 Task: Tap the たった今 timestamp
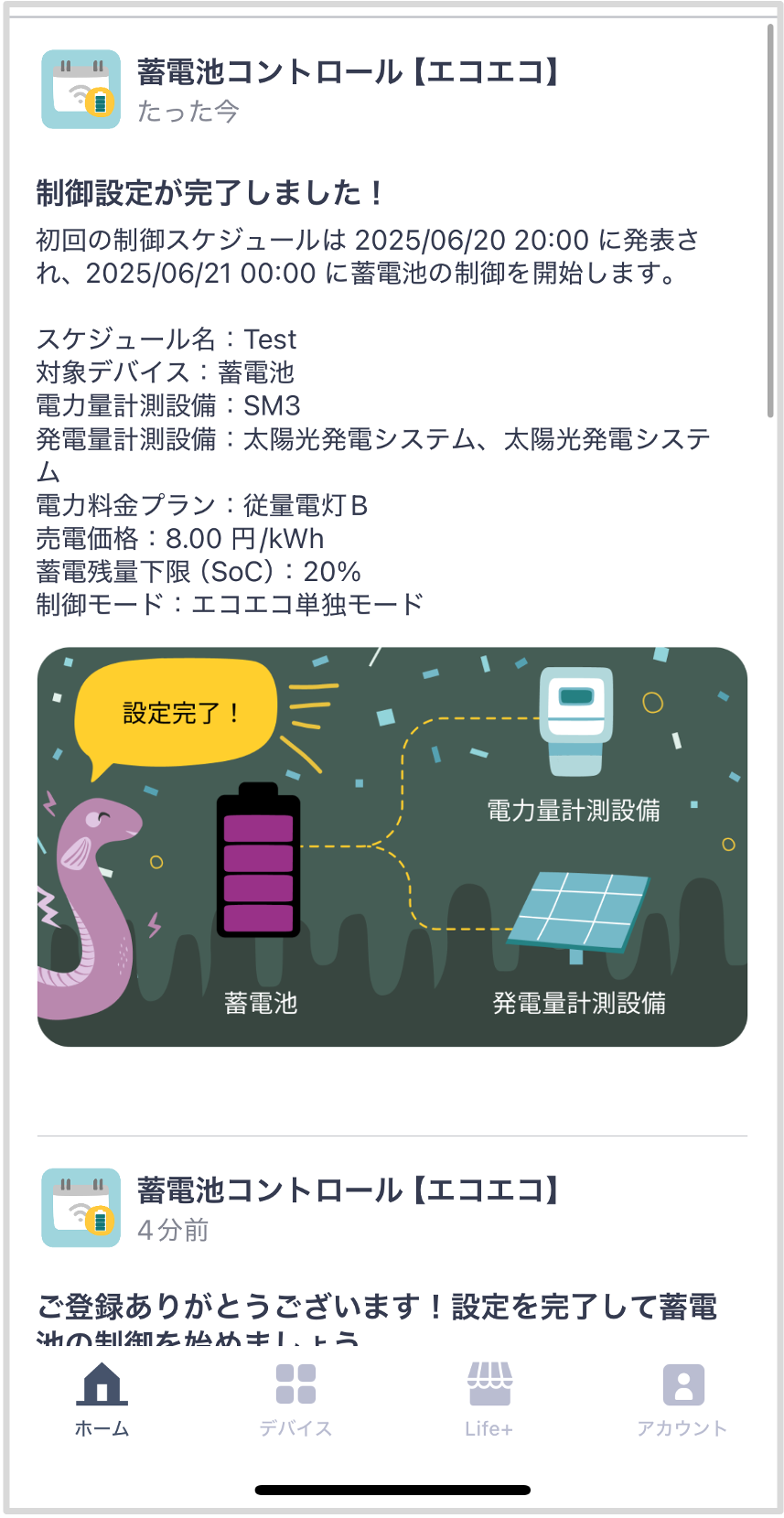coord(188,112)
